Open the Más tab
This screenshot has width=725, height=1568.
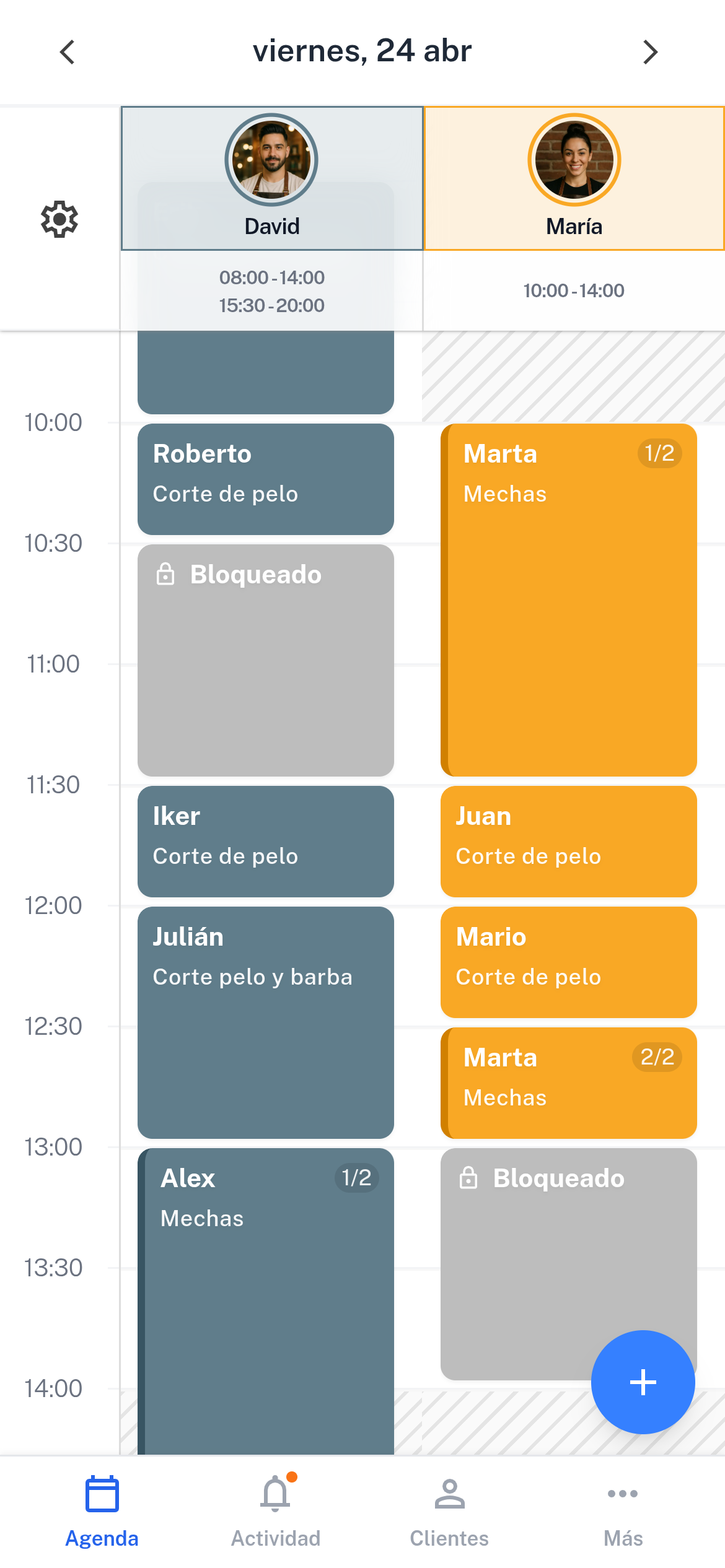623,1511
